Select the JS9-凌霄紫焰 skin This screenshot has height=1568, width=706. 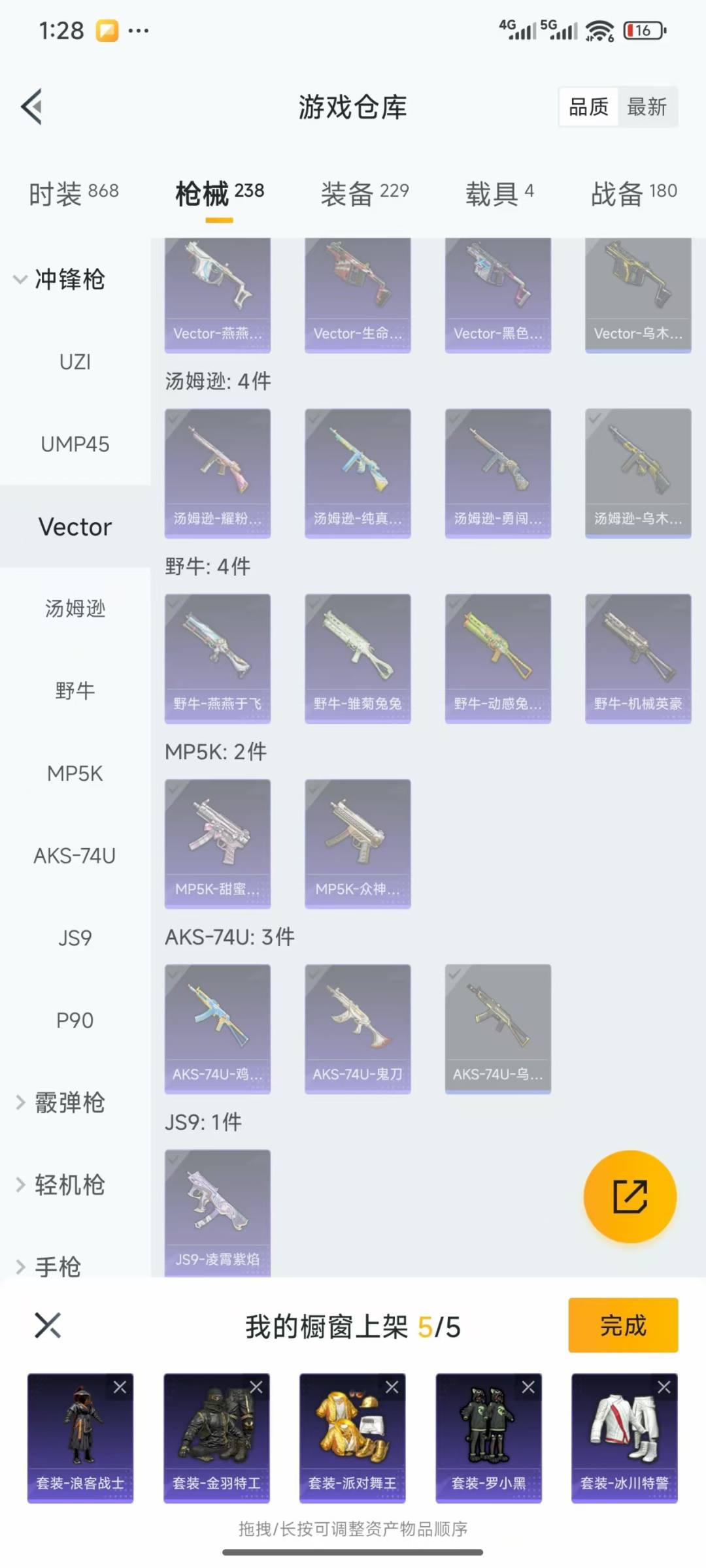(218, 1212)
